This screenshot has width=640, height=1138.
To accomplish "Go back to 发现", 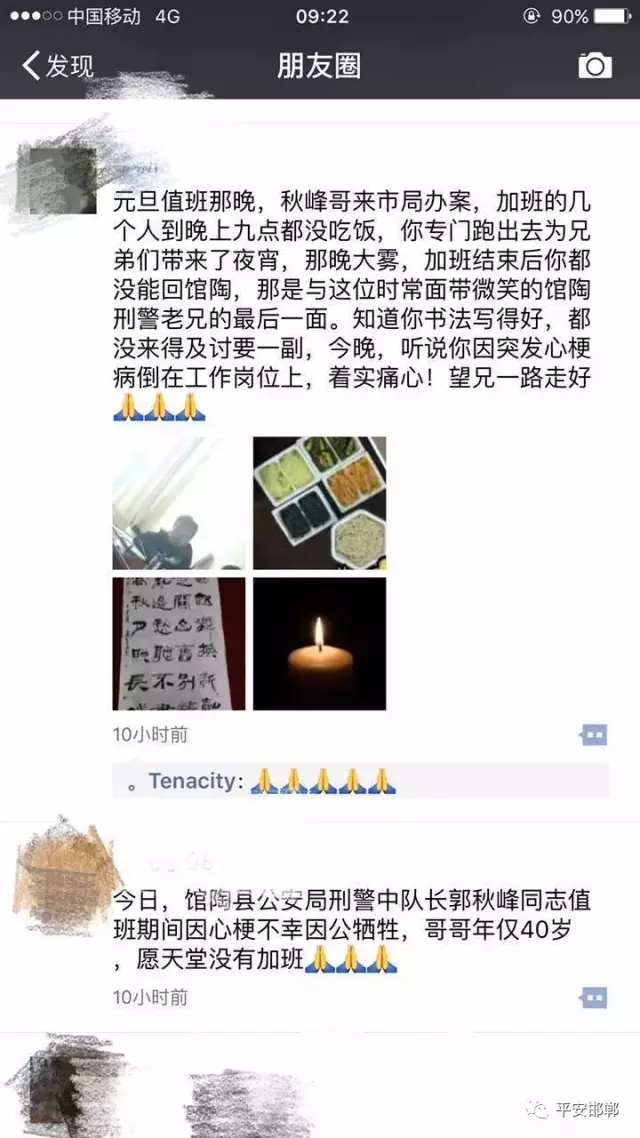I will (x=58, y=66).
